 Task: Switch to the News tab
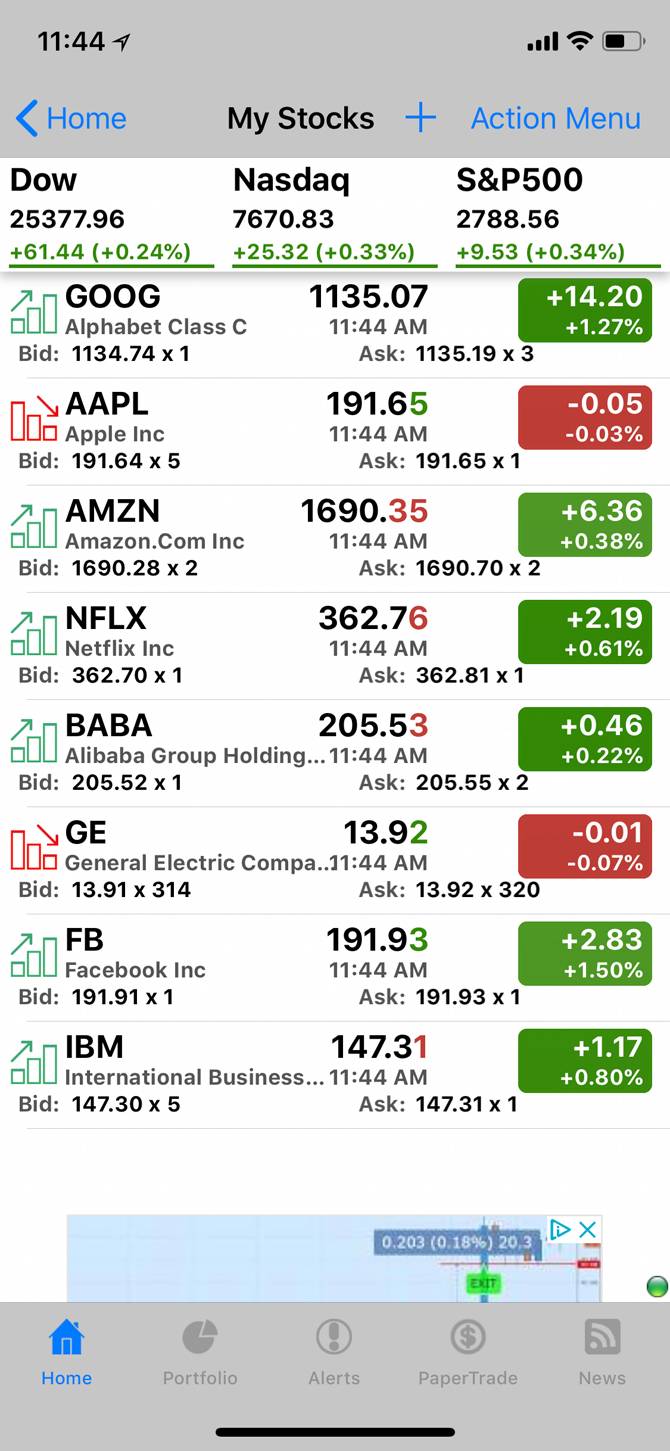tap(602, 1352)
